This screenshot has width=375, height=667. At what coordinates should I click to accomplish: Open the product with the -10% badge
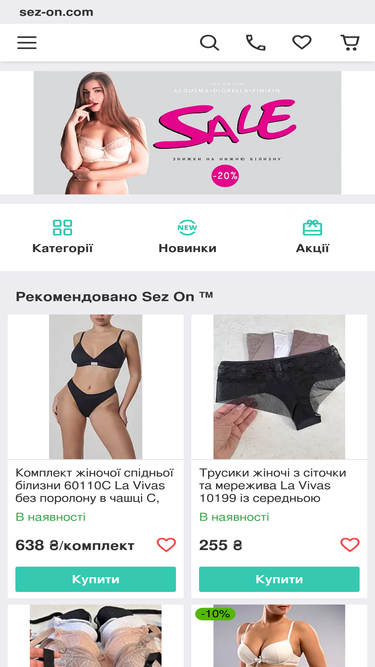279,636
